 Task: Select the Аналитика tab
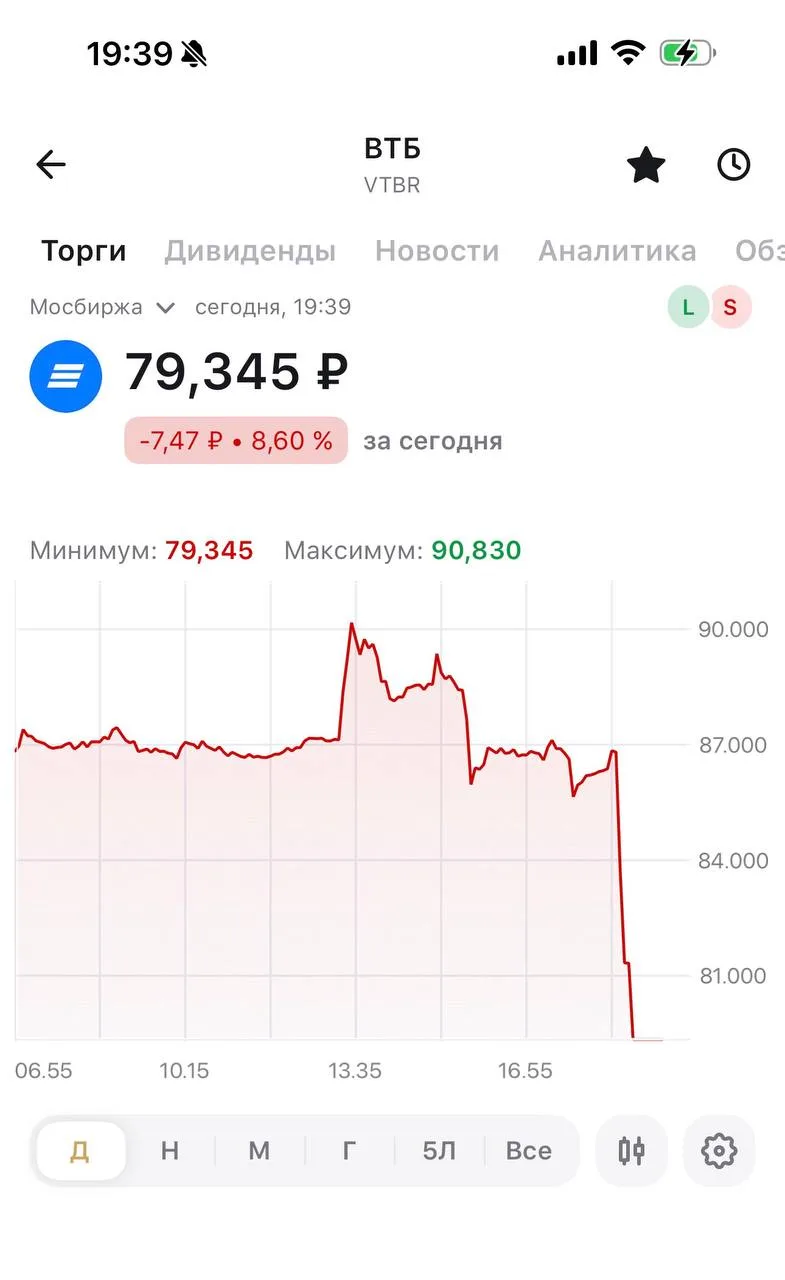click(617, 251)
